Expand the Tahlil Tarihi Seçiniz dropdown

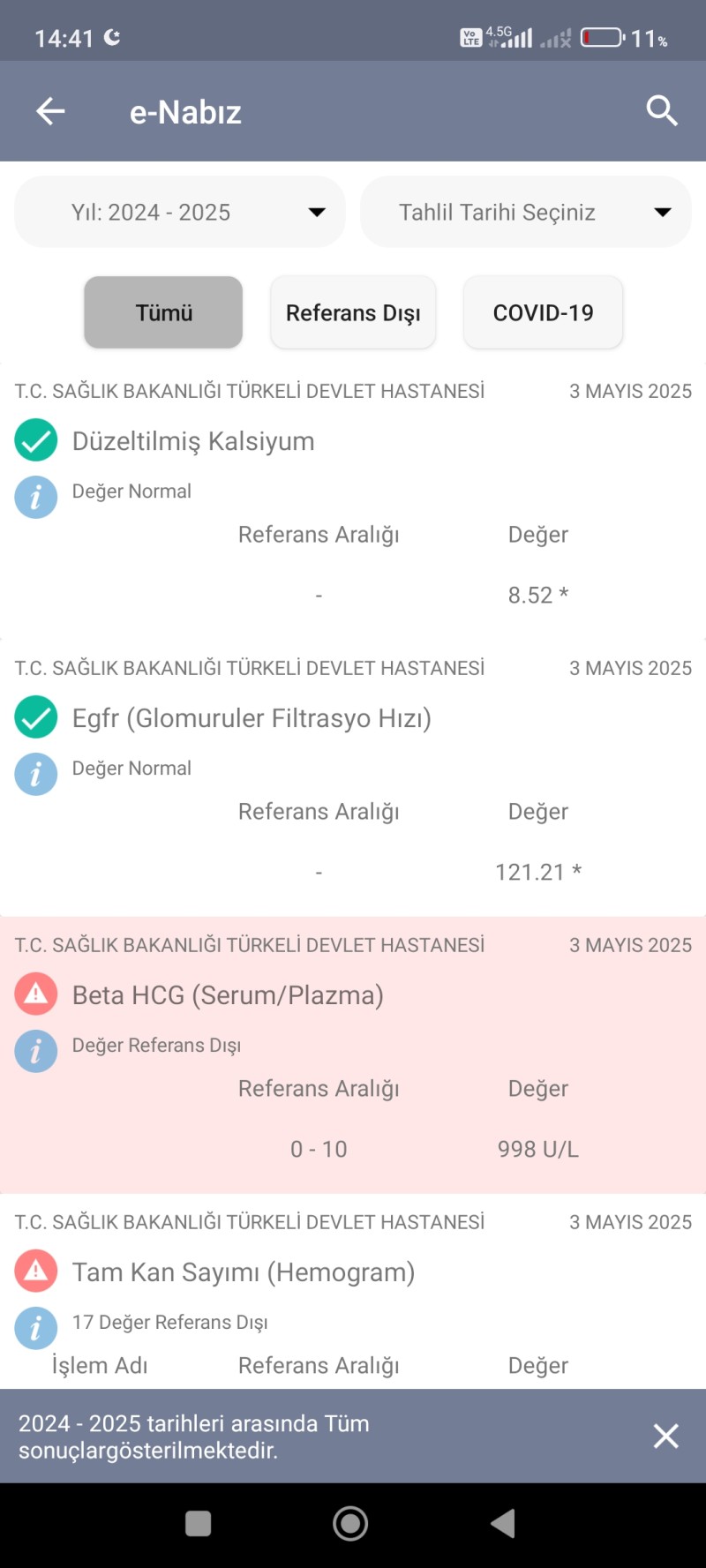coord(525,212)
